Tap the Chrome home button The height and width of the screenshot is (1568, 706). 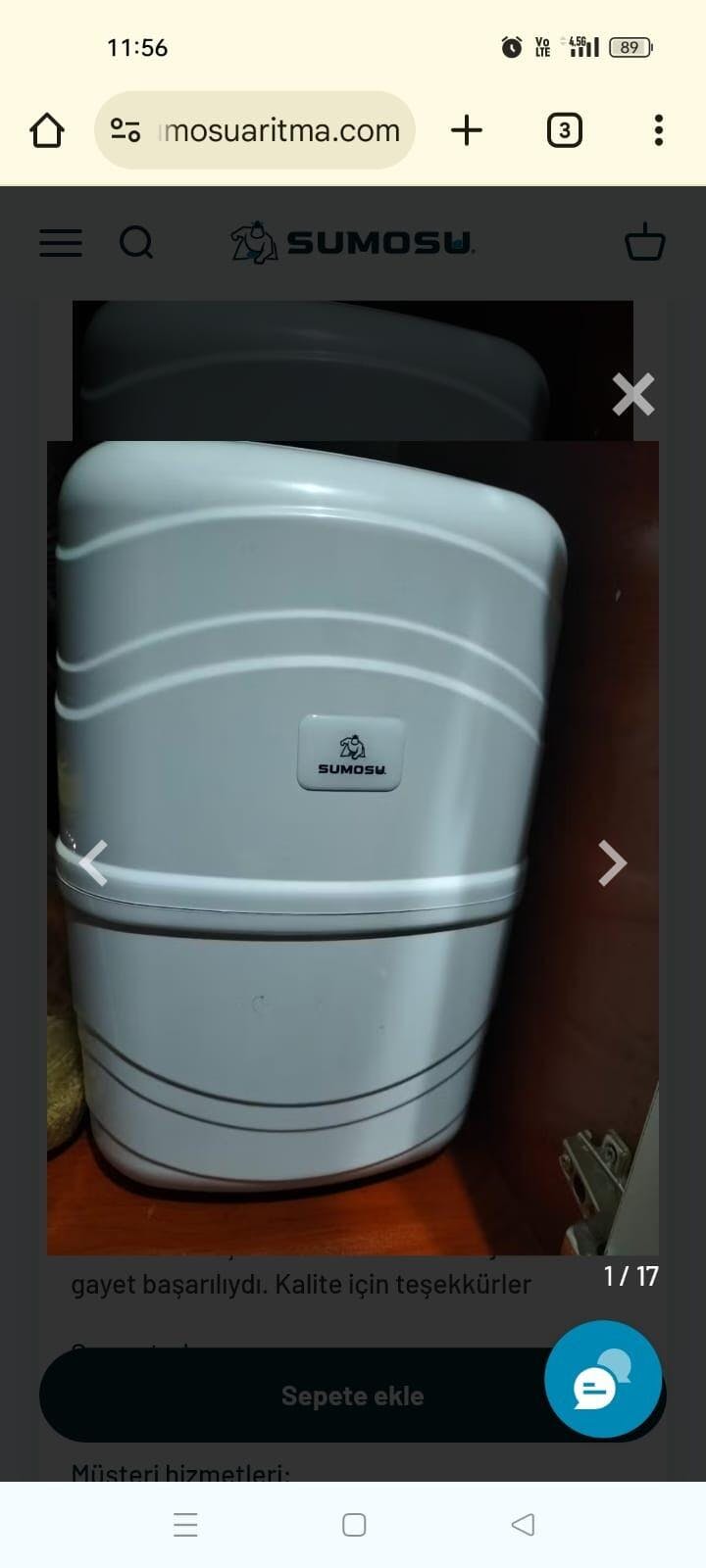click(x=47, y=130)
